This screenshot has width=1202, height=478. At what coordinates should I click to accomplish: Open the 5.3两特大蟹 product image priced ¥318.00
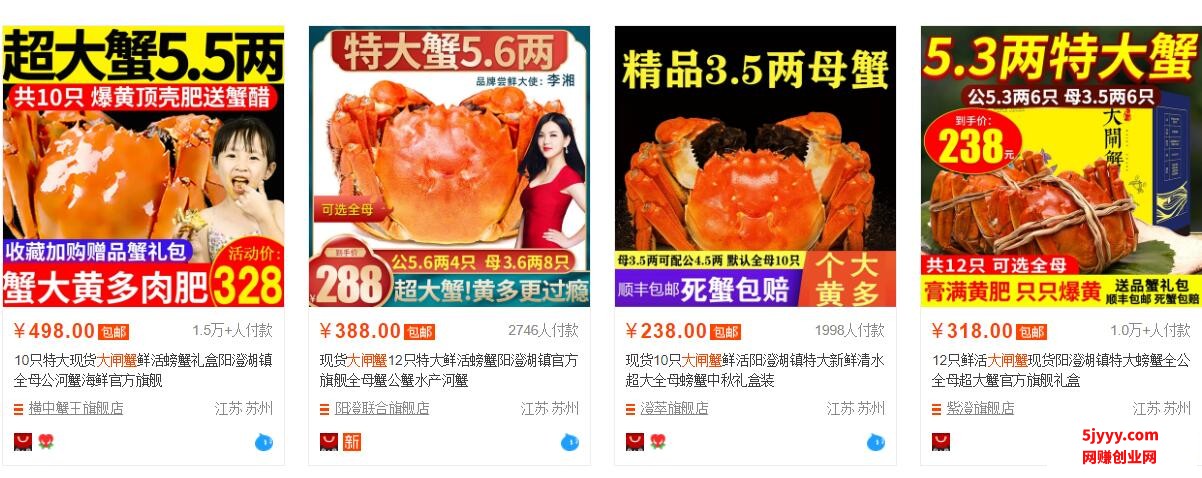(1060, 166)
